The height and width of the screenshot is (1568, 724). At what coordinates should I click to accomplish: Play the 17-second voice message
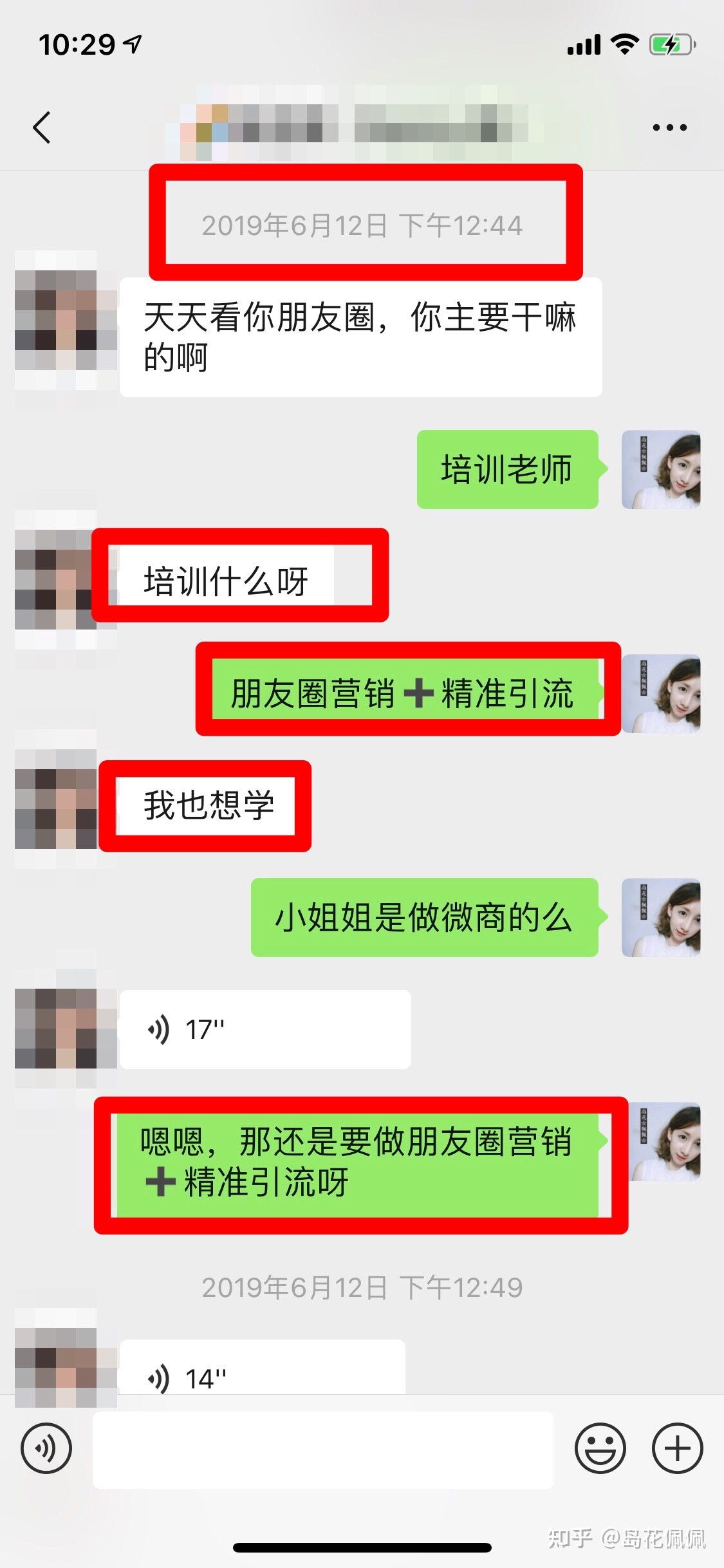pyautogui.click(x=265, y=1029)
